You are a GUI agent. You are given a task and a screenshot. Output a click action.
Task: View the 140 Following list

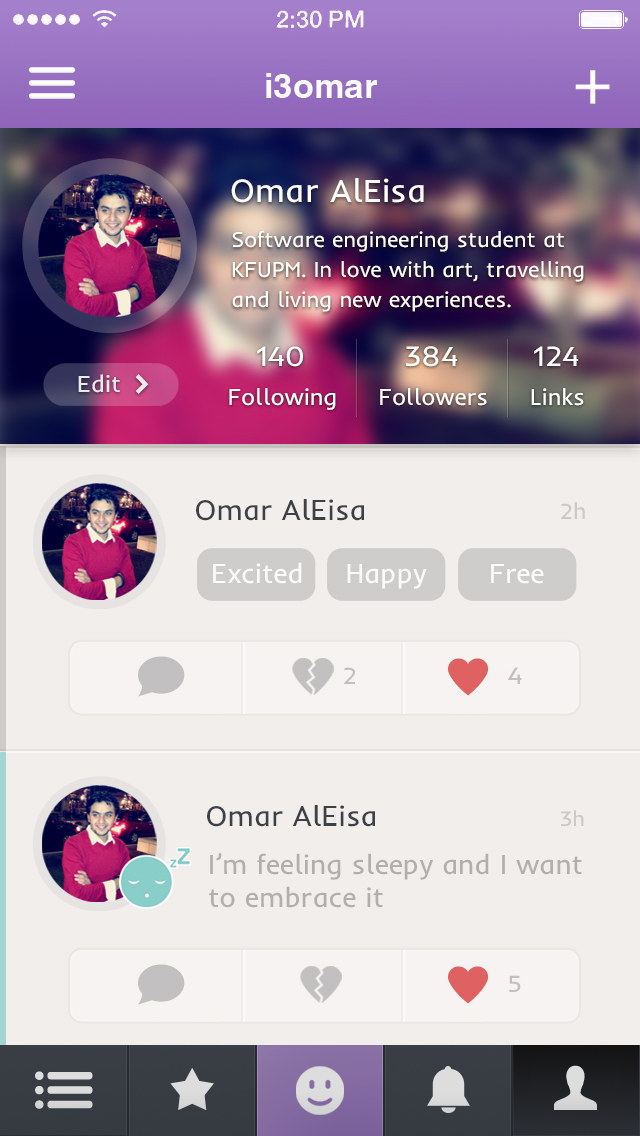281,377
